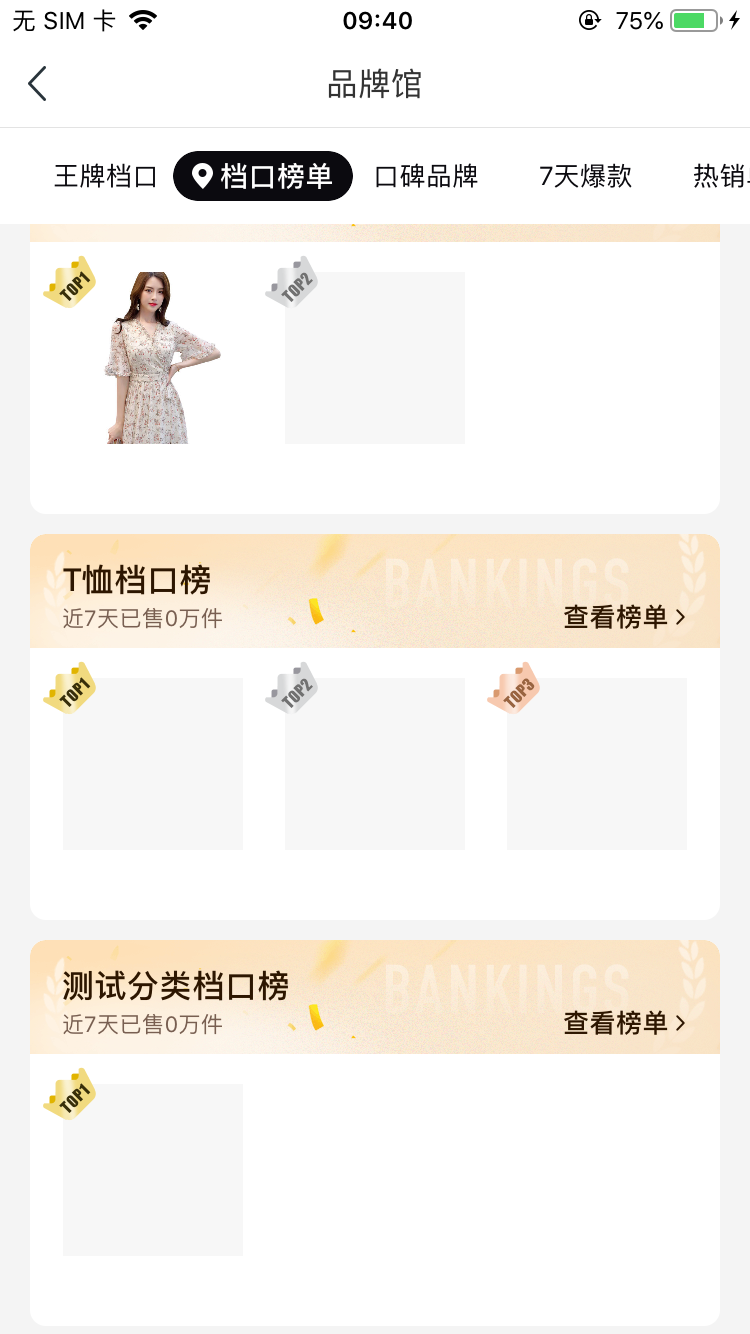Open the TOP2 item beside the floral dress
Viewport: 750px width, 1334px height.
pos(375,358)
